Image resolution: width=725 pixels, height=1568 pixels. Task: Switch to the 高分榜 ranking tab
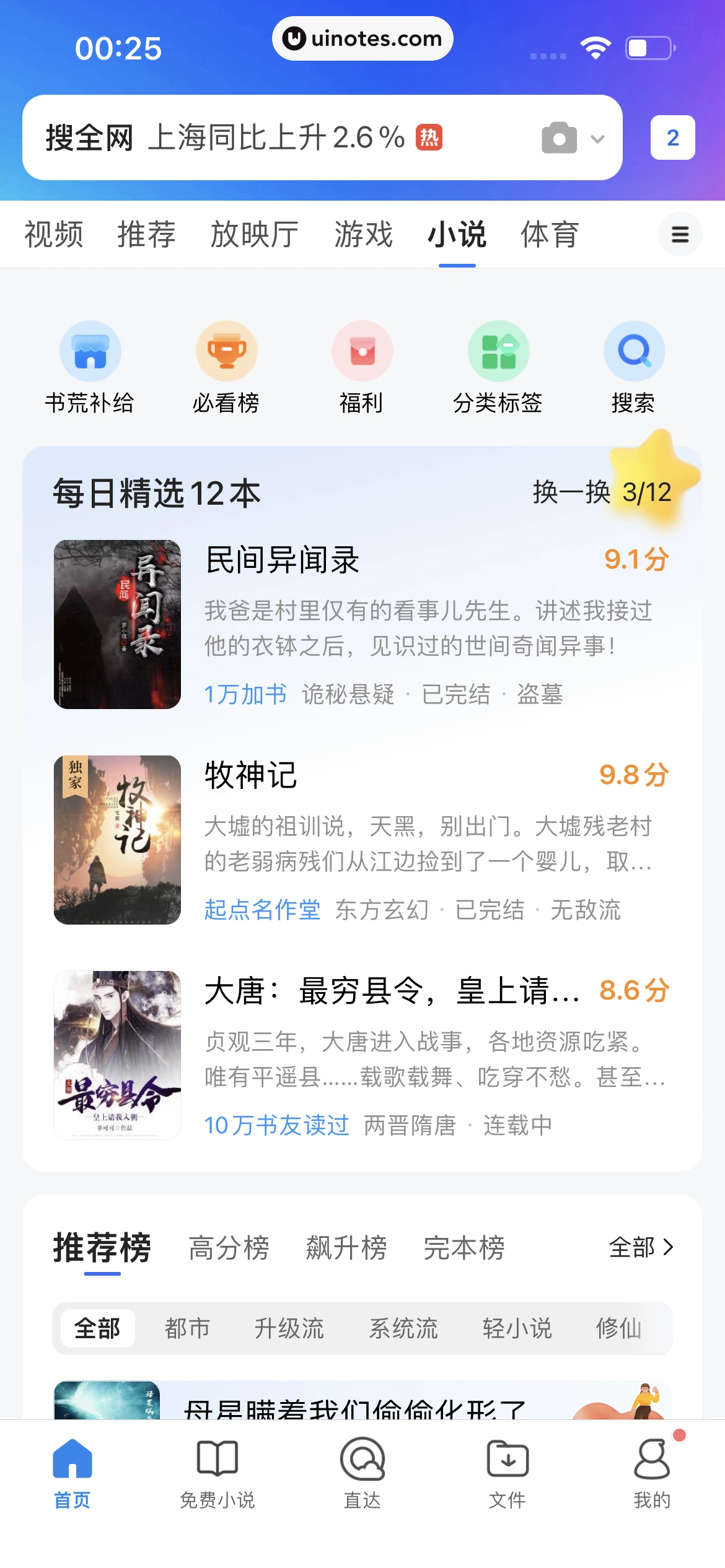(229, 1248)
